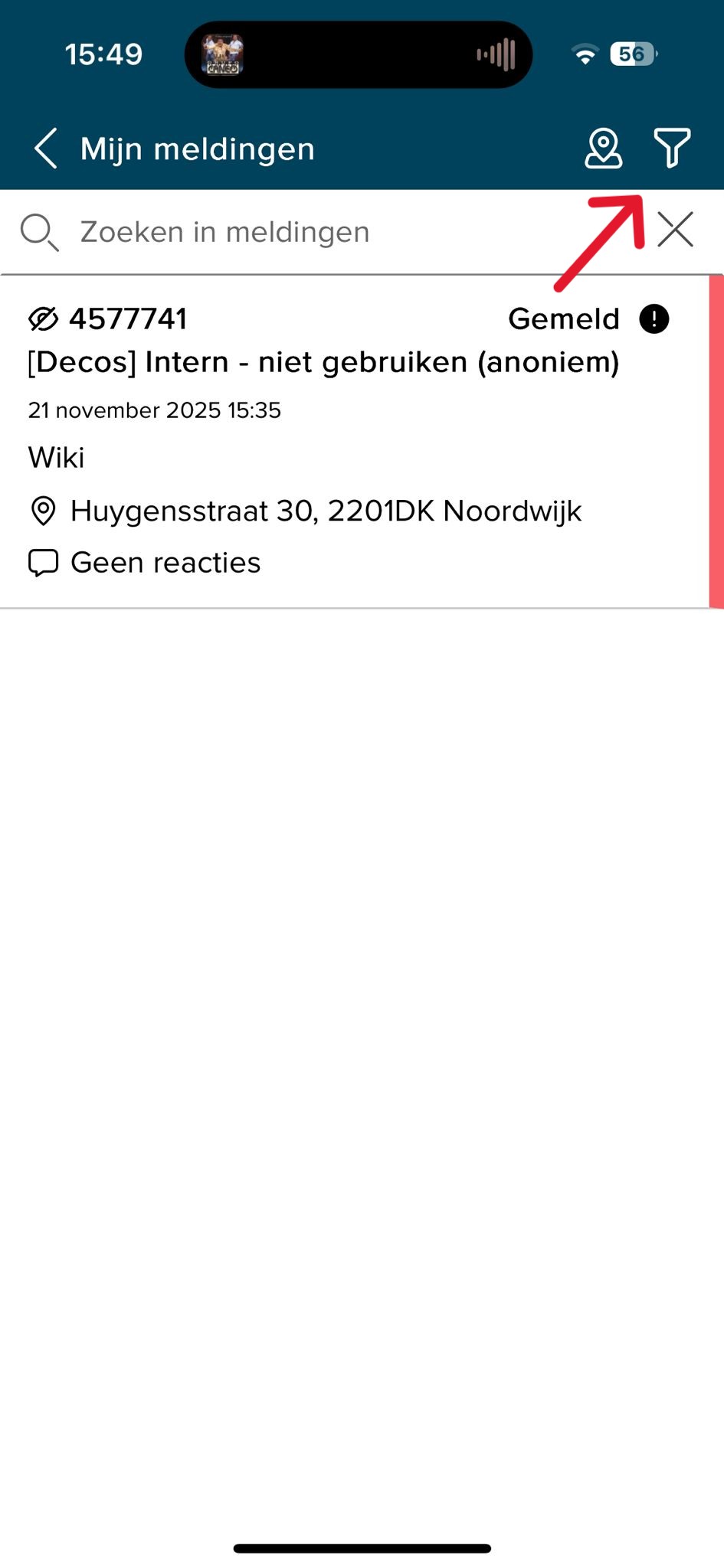
Task: Toggle the anonymous visibility icon on the report
Action: [42, 318]
